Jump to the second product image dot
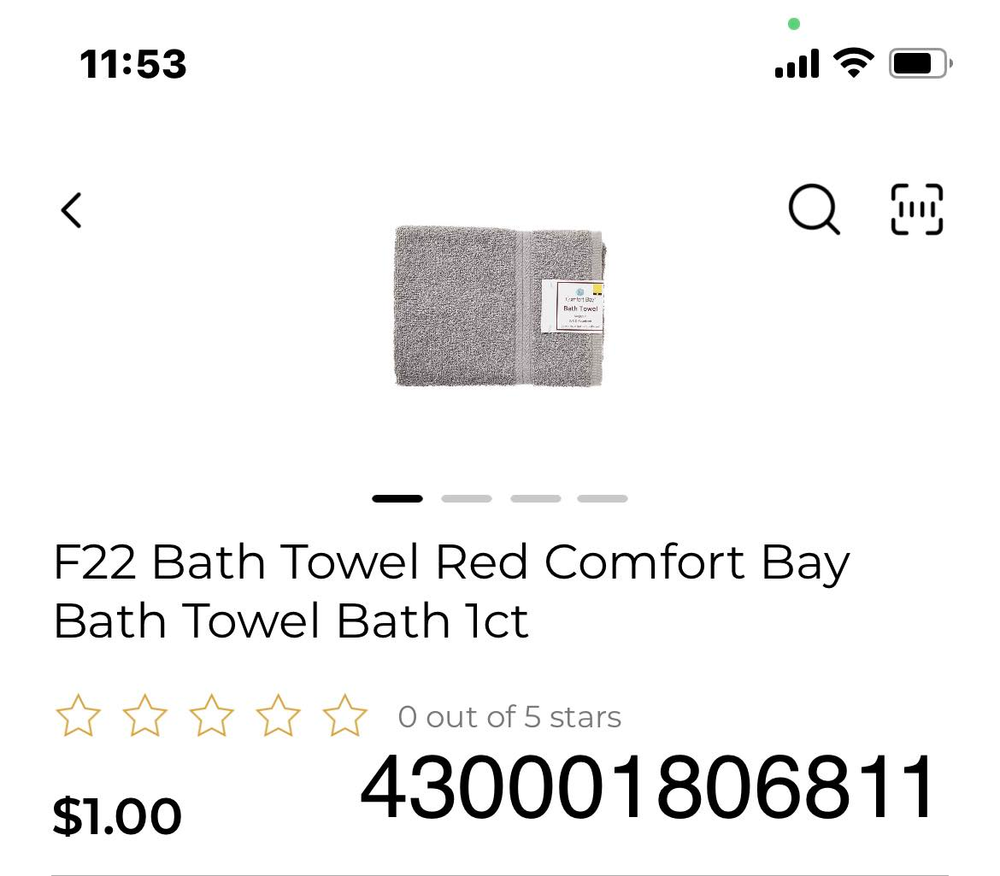Viewport: 1000px width, 876px height. [466, 498]
